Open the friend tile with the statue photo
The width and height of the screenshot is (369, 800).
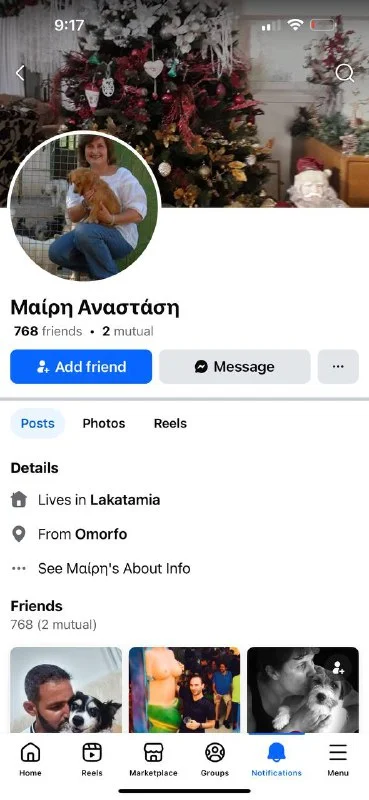(x=184, y=690)
